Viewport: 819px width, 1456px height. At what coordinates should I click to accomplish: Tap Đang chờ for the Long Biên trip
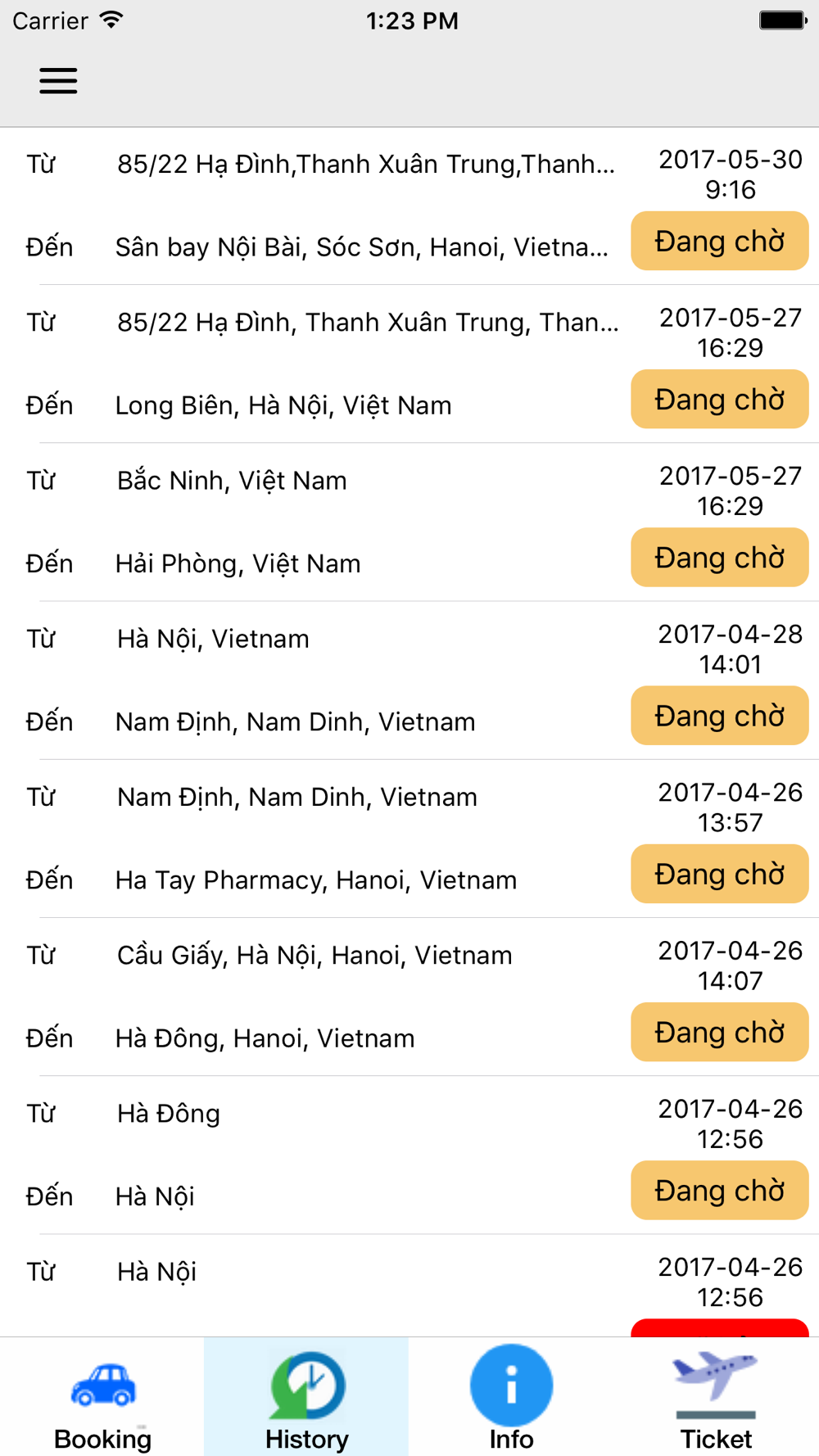720,399
